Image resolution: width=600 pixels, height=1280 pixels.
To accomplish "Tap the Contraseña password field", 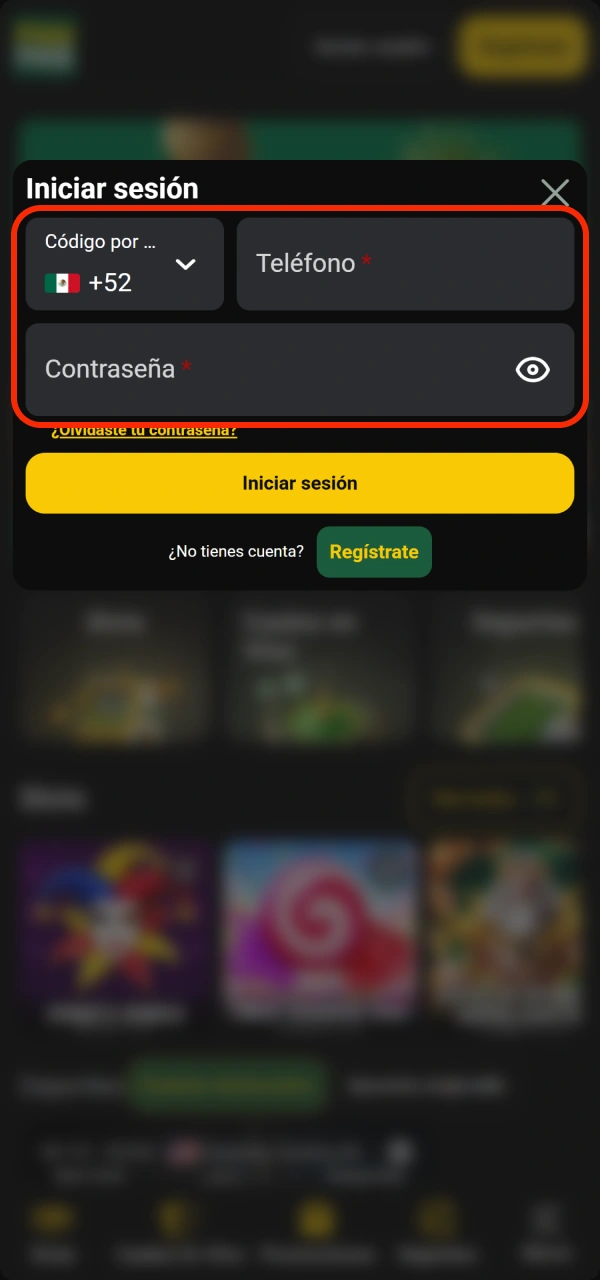I will (x=300, y=369).
